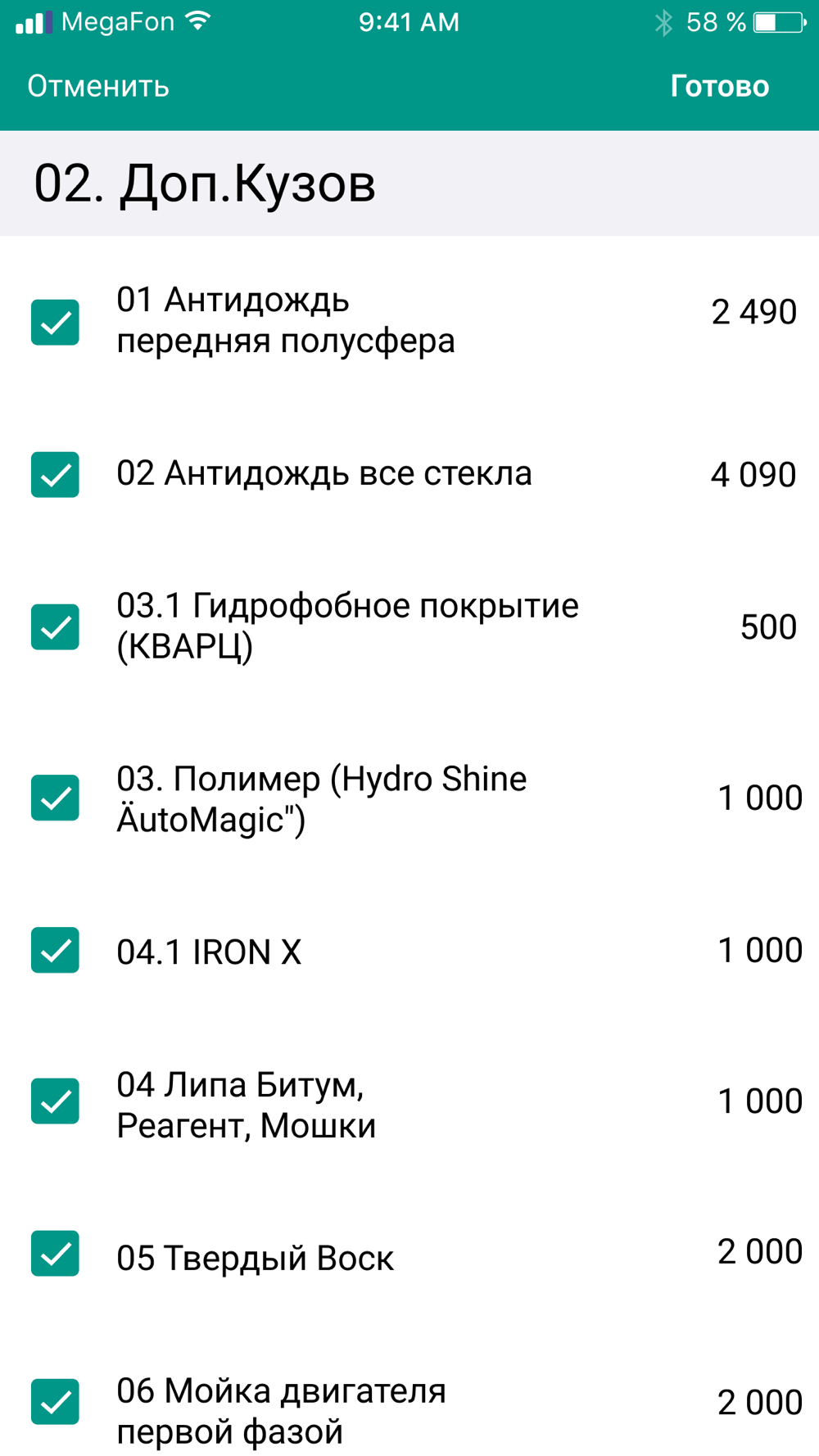The height and width of the screenshot is (1456, 819).
Task: Toggle 05 Твердый Воск checkbox
Action: (x=55, y=1254)
